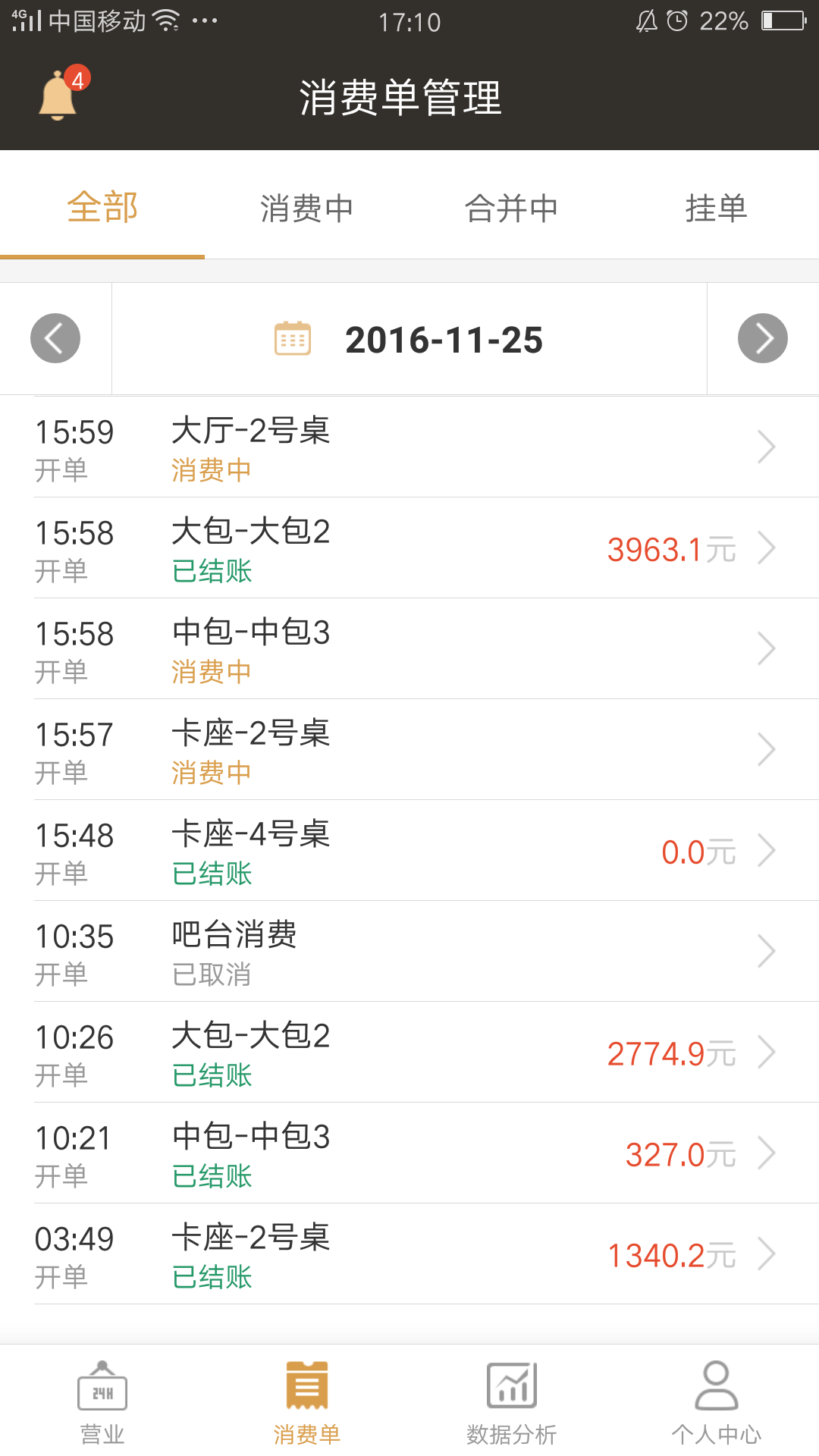
Task: Go to the 数据分析 section
Action: click(512, 1401)
